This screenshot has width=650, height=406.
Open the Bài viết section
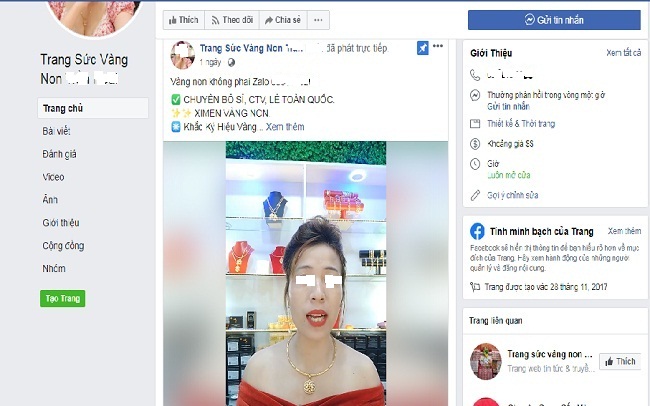pos(56,131)
